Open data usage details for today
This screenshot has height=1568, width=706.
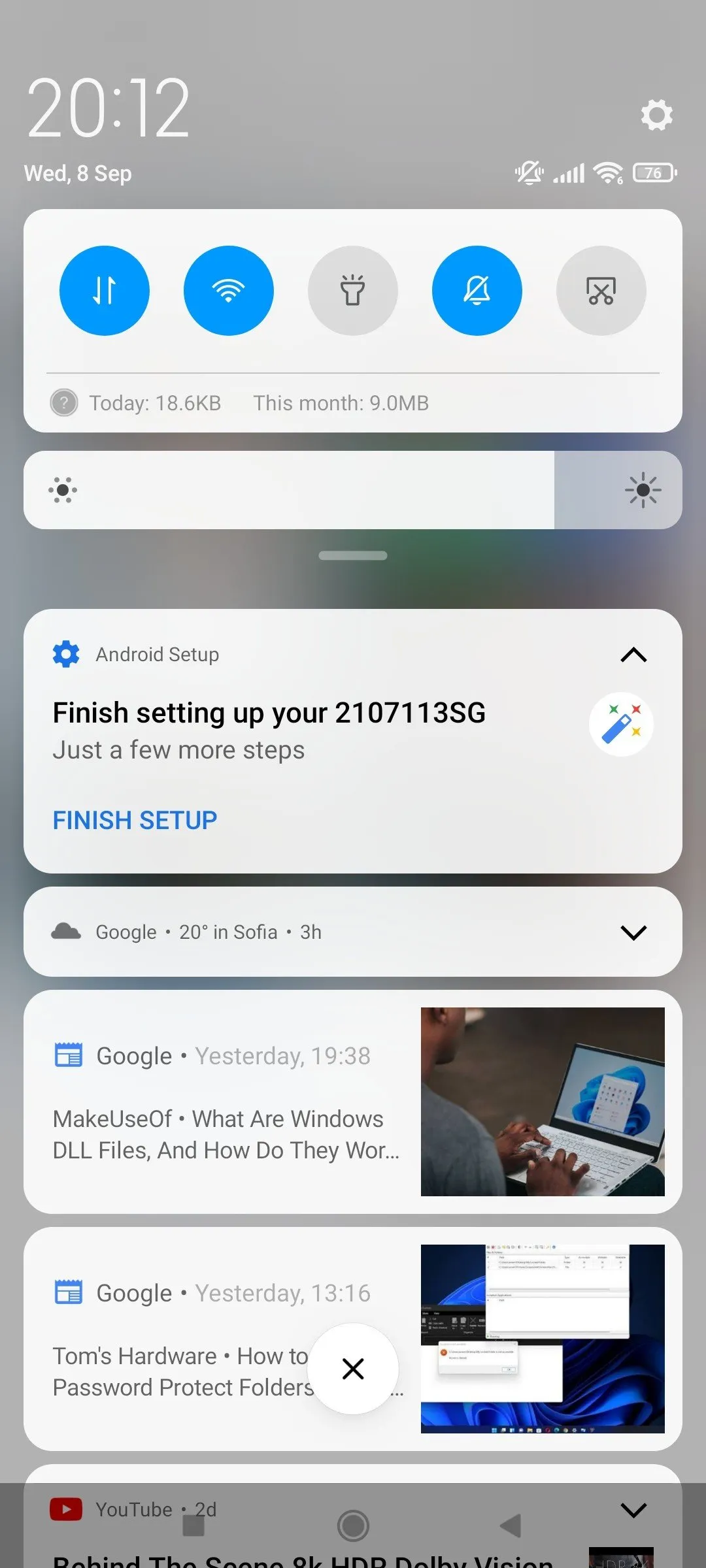[x=155, y=403]
